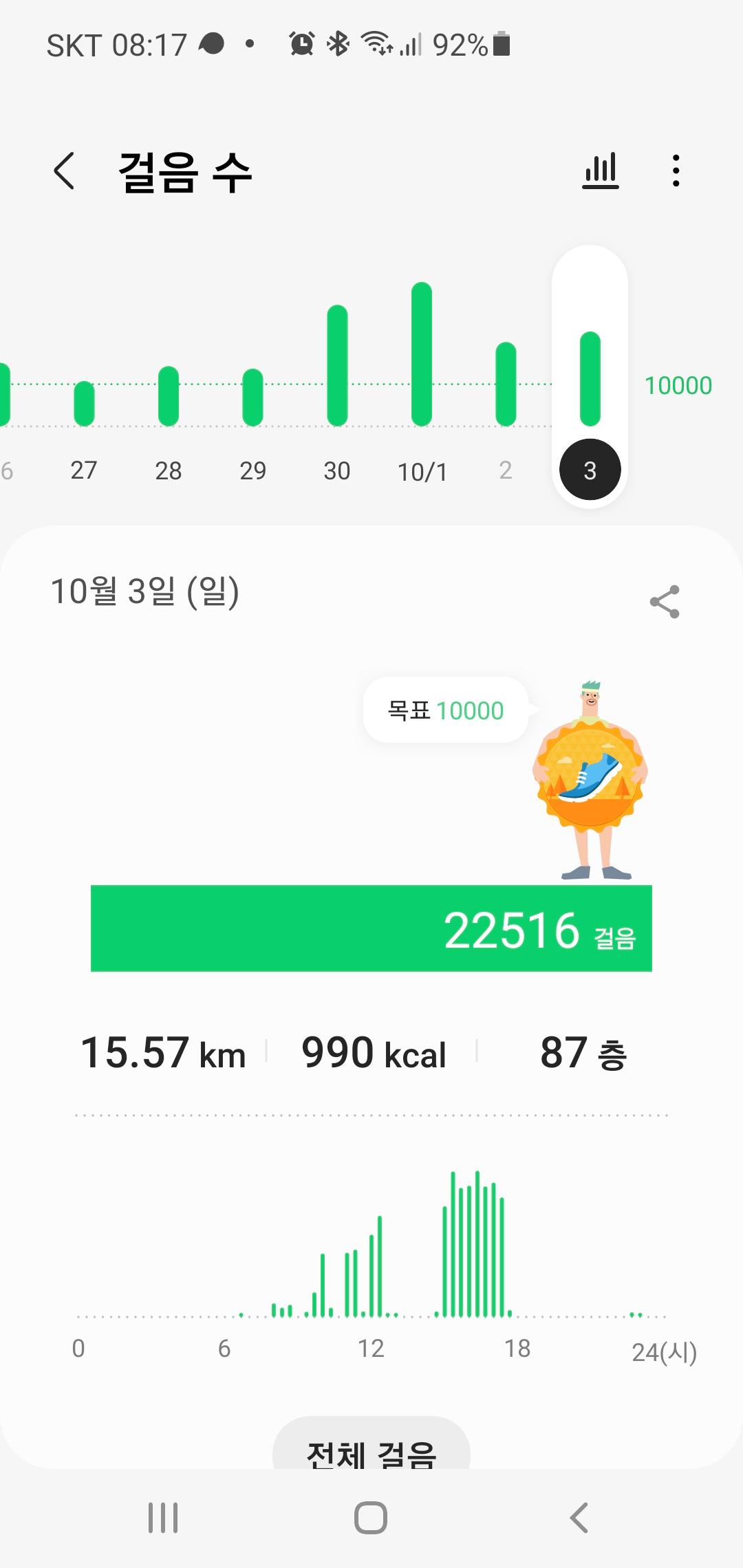Select the bar for day 30
The height and width of the screenshot is (1568, 743).
coord(337,366)
